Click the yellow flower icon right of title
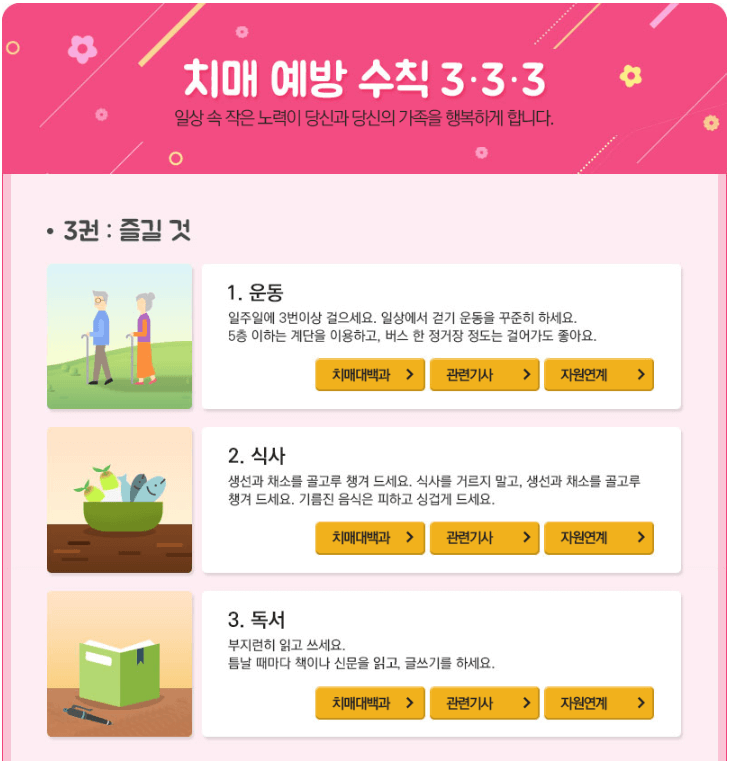The width and height of the screenshot is (730, 761). [628, 76]
